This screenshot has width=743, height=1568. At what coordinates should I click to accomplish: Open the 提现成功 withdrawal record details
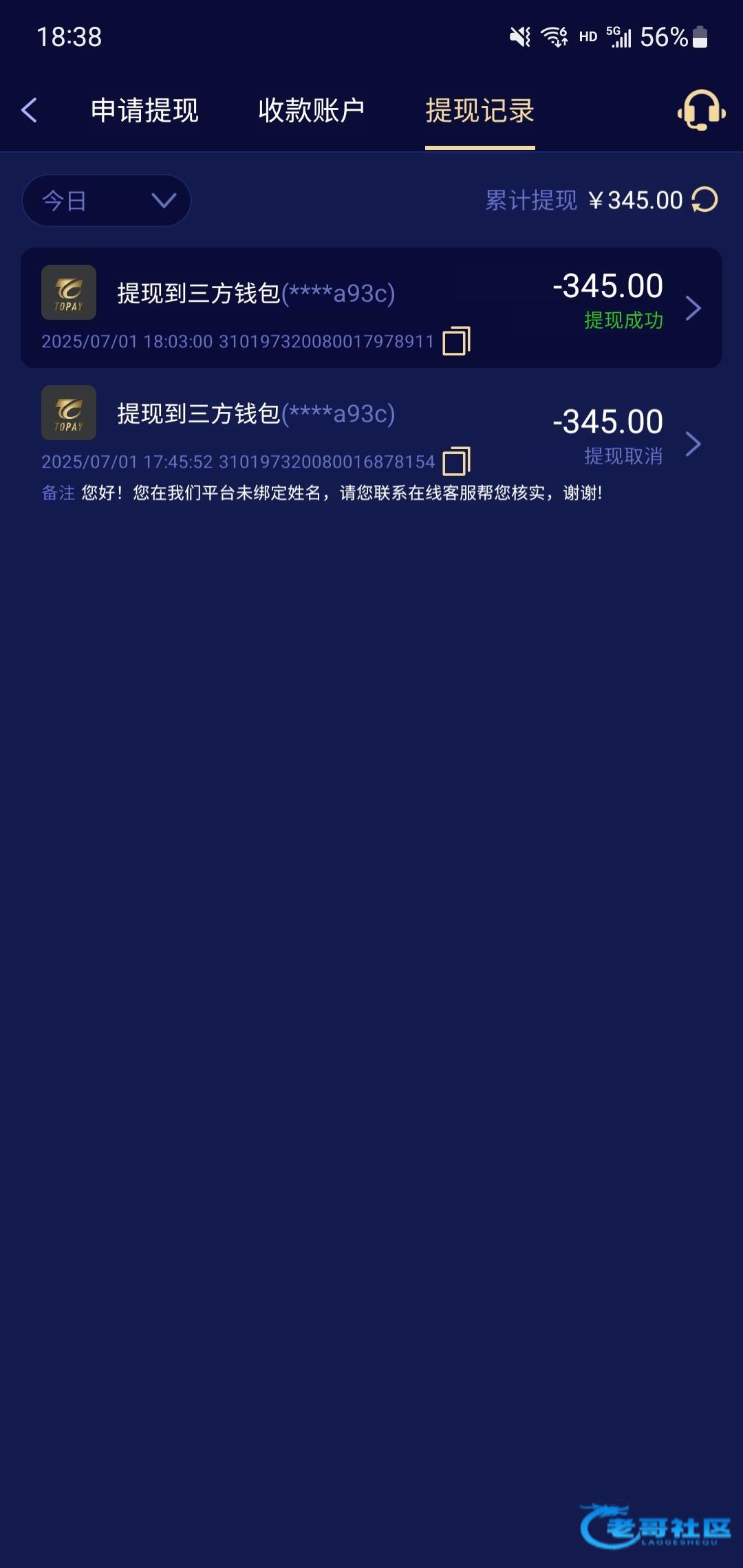pyautogui.click(x=693, y=308)
